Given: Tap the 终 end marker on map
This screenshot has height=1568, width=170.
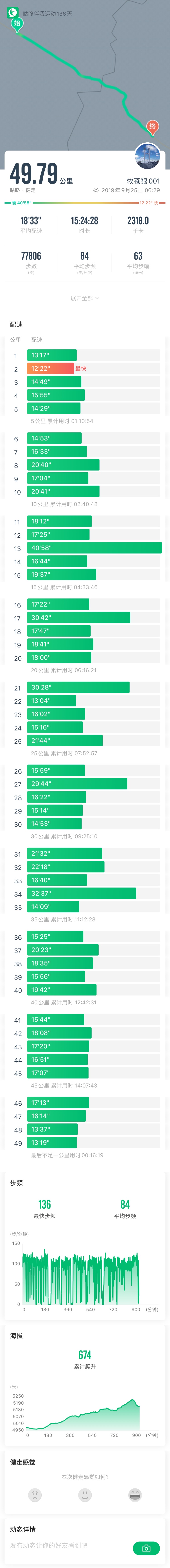Looking at the screenshot, I should click(153, 127).
